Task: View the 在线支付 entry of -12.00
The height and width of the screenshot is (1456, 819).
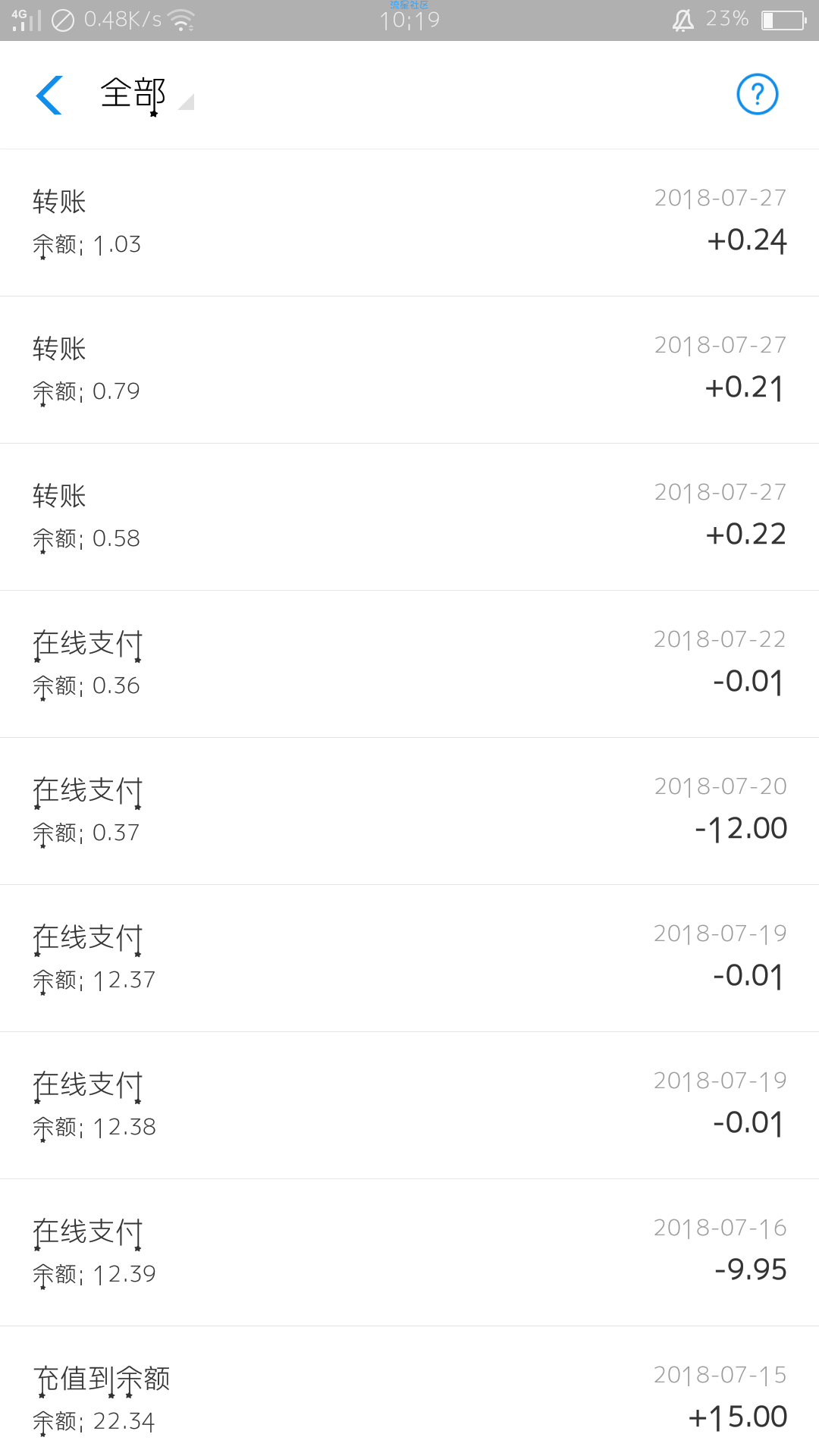Action: click(409, 811)
